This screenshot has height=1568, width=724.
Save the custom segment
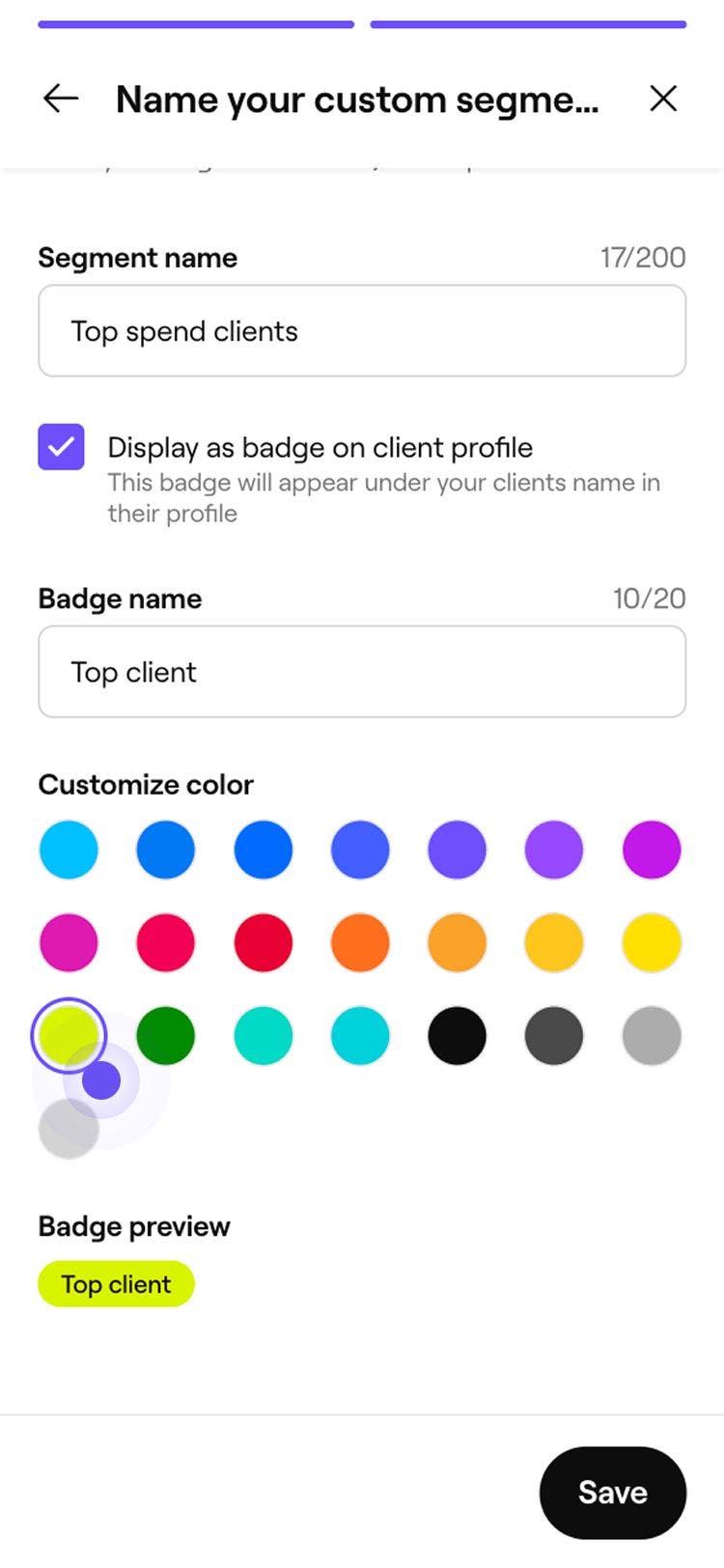pyautogui.click(x=612, y=1493)
